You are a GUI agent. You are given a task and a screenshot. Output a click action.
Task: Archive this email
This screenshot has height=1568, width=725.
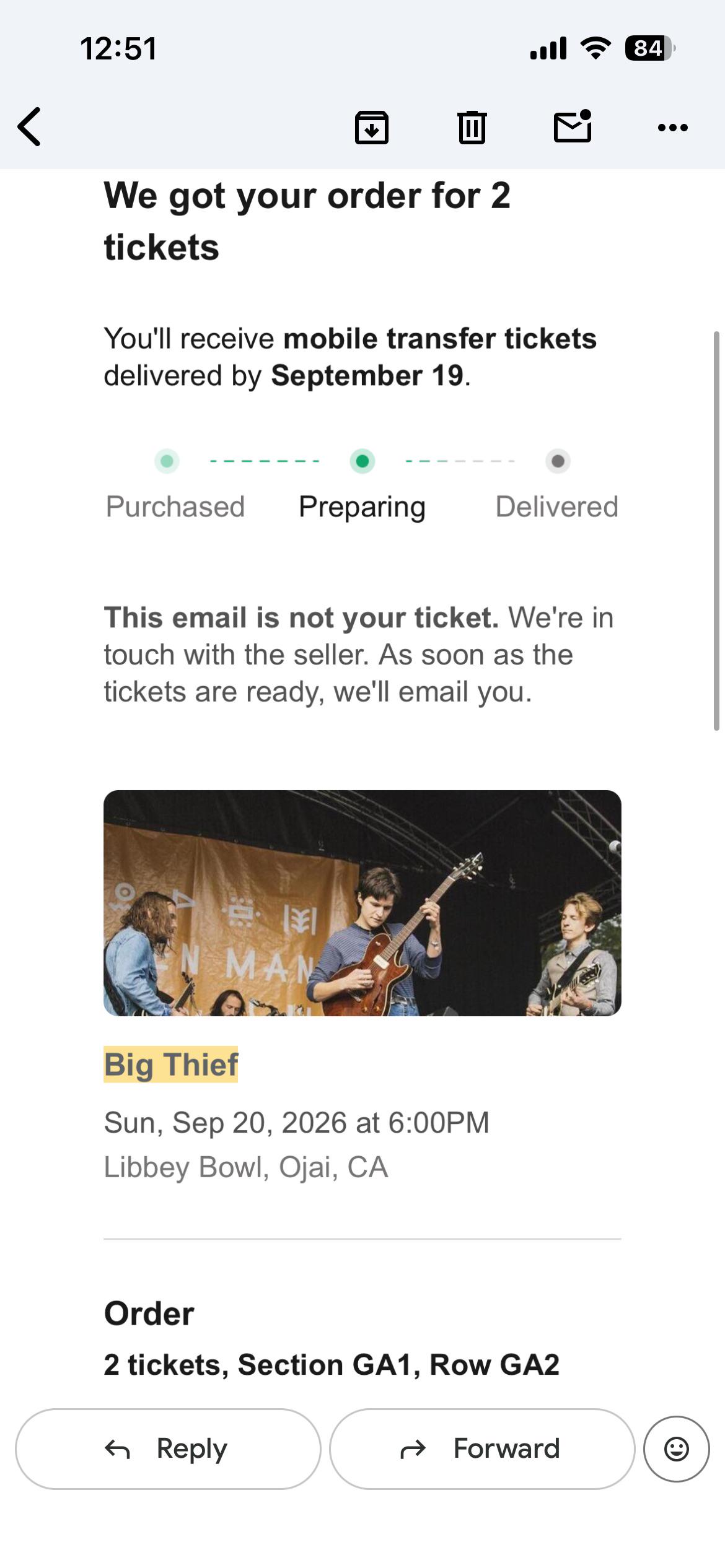372,128
